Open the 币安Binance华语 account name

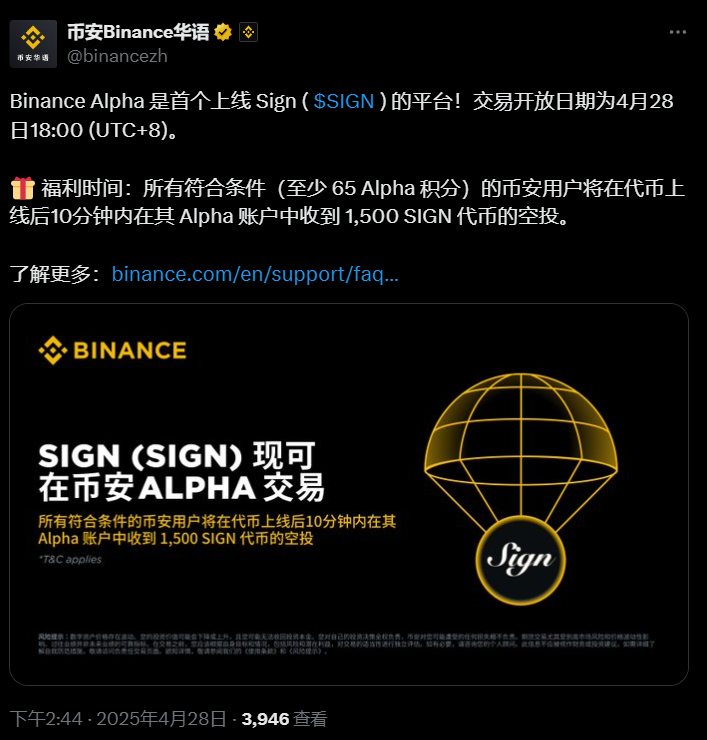click(x=138, y=32)
